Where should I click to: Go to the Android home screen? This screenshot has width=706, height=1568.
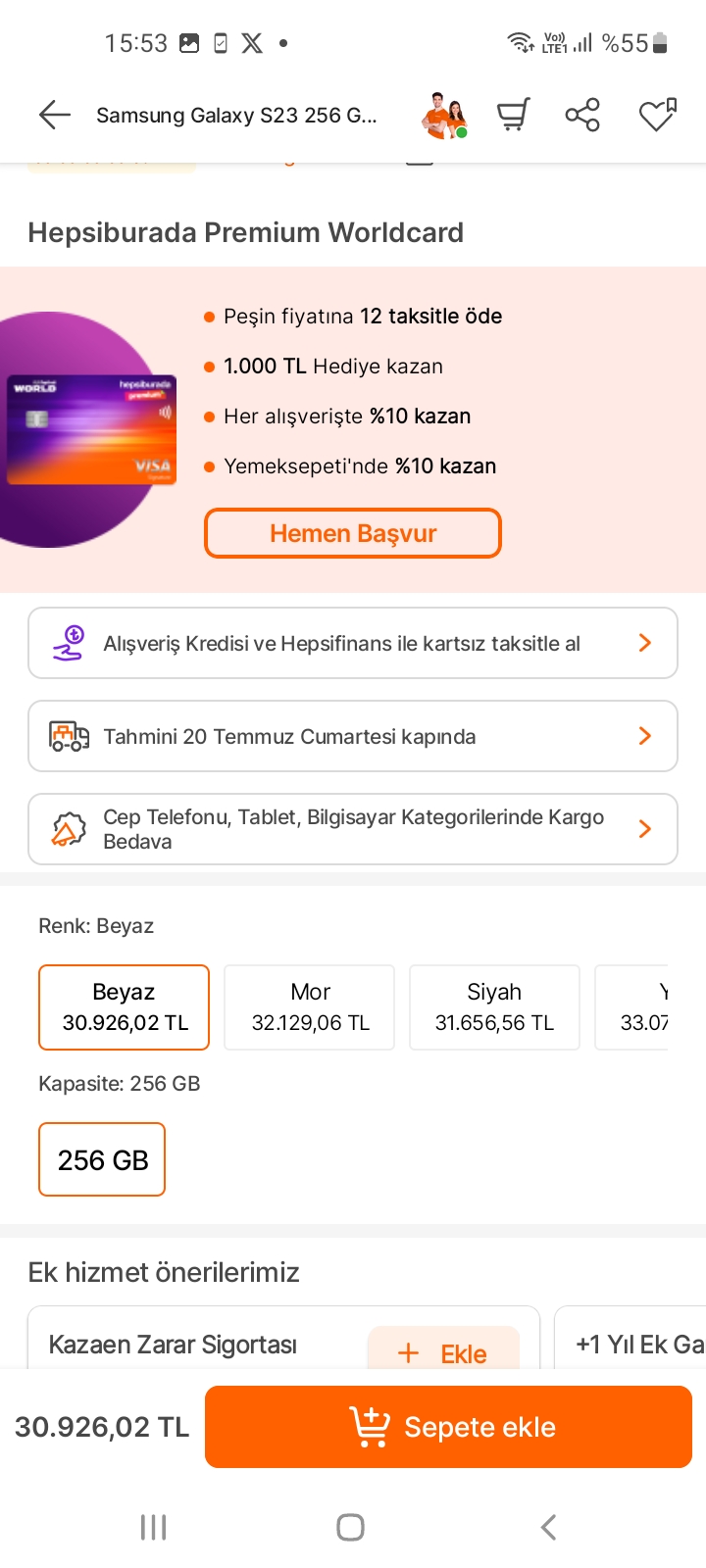click(350, 1527)
